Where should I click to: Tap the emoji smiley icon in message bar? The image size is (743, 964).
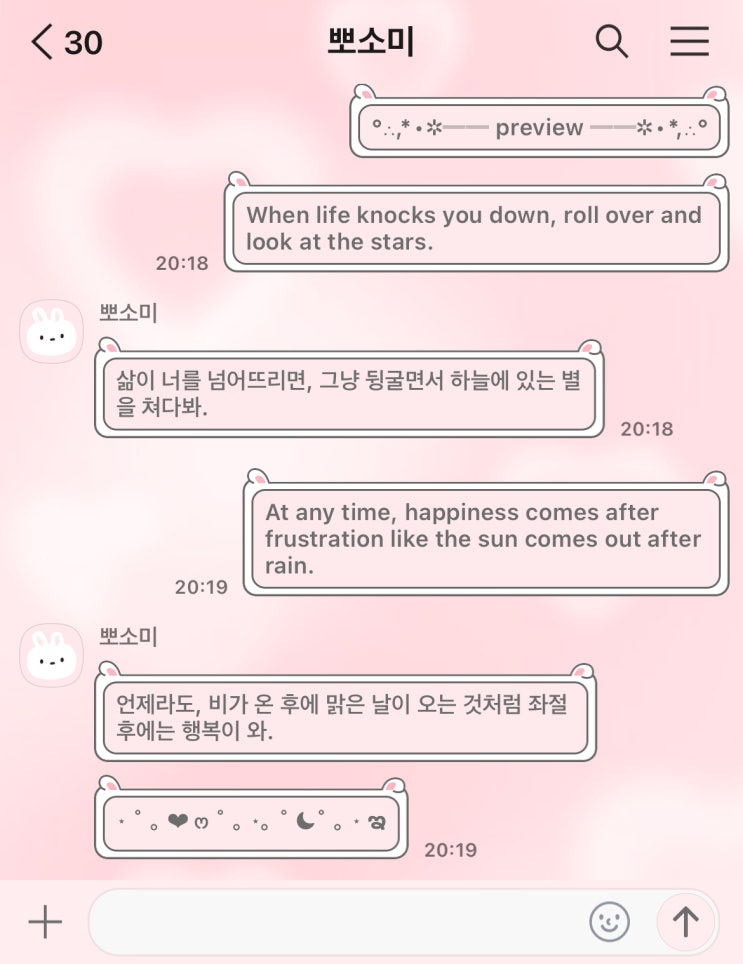(609, 922)
